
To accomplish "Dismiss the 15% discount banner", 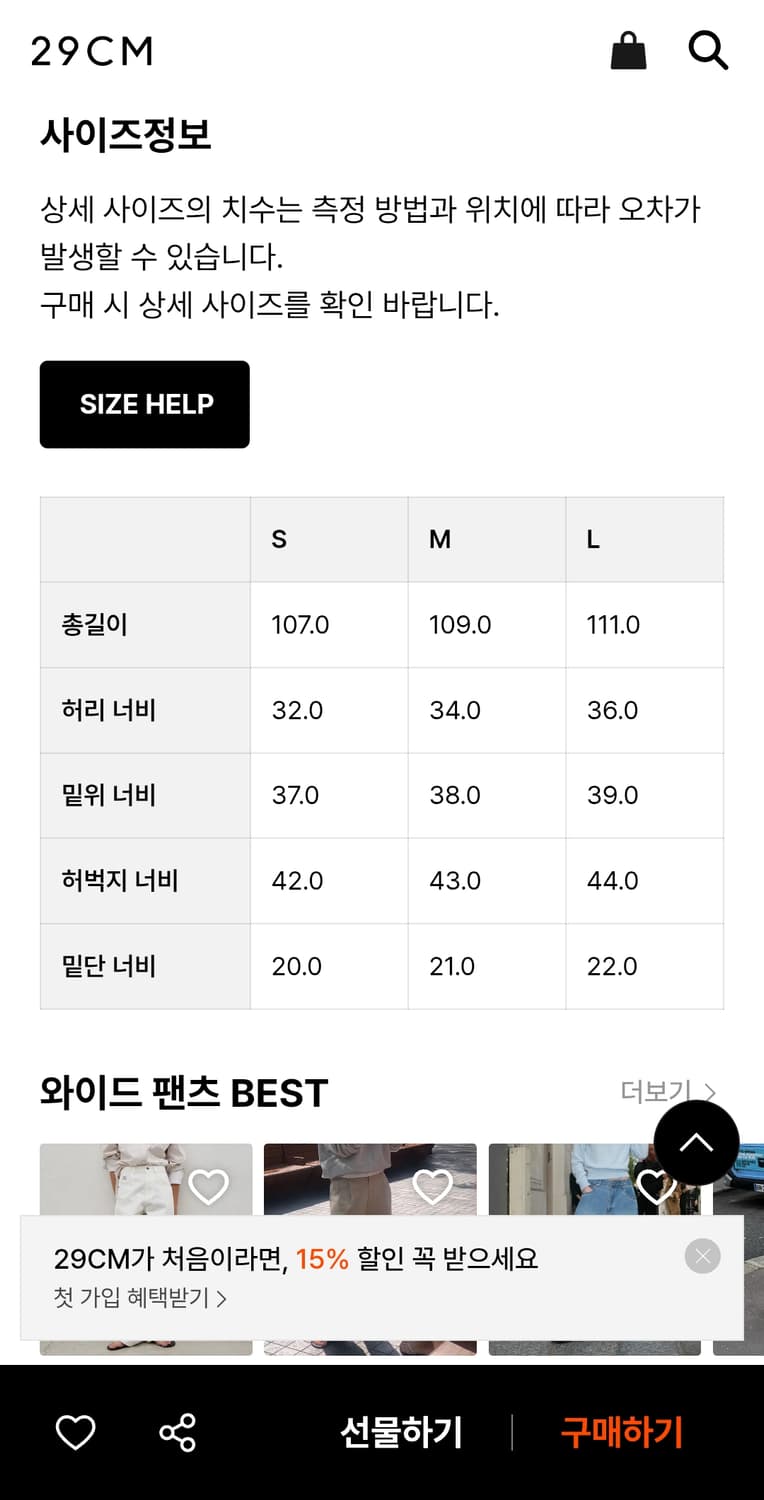I will pos(701,1256).
